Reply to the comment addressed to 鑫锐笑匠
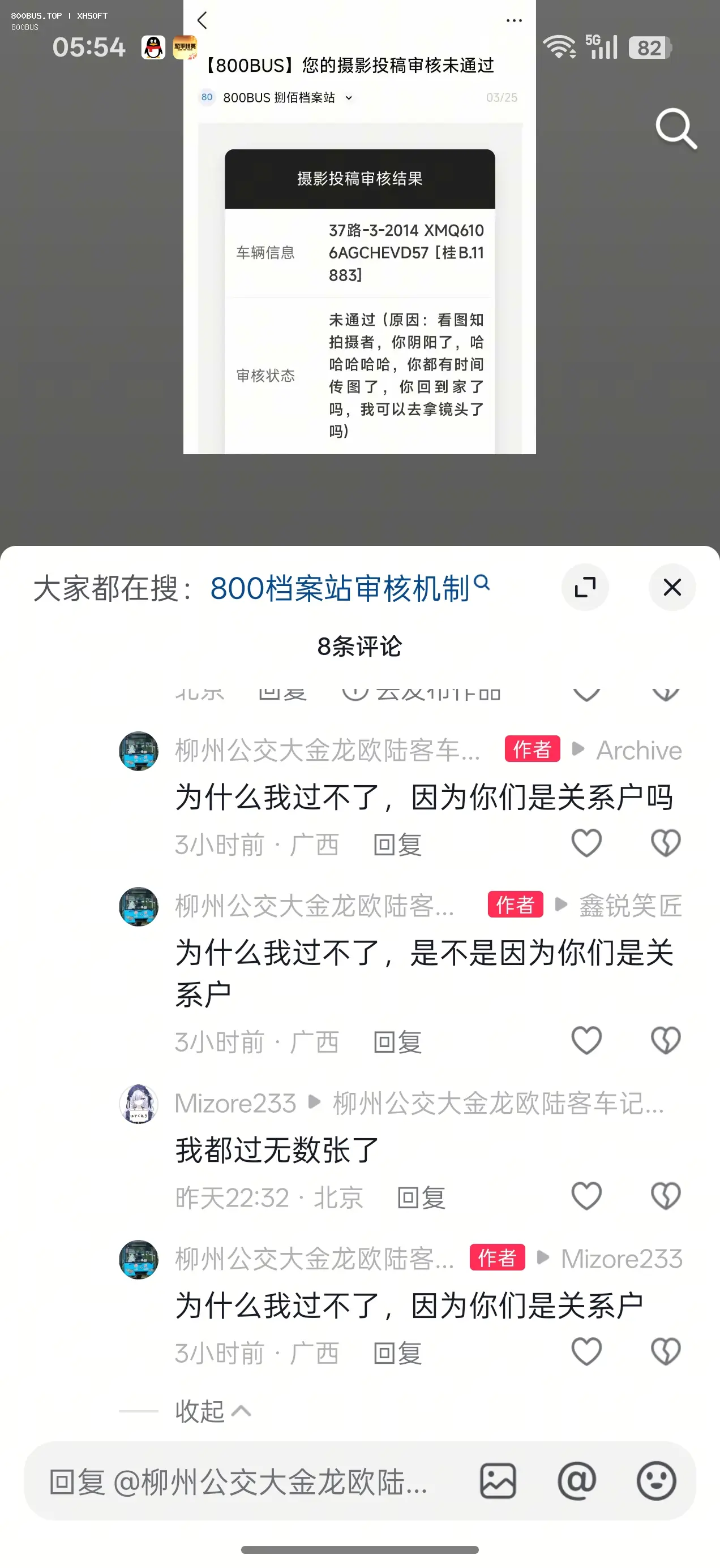 point(397,1042)
